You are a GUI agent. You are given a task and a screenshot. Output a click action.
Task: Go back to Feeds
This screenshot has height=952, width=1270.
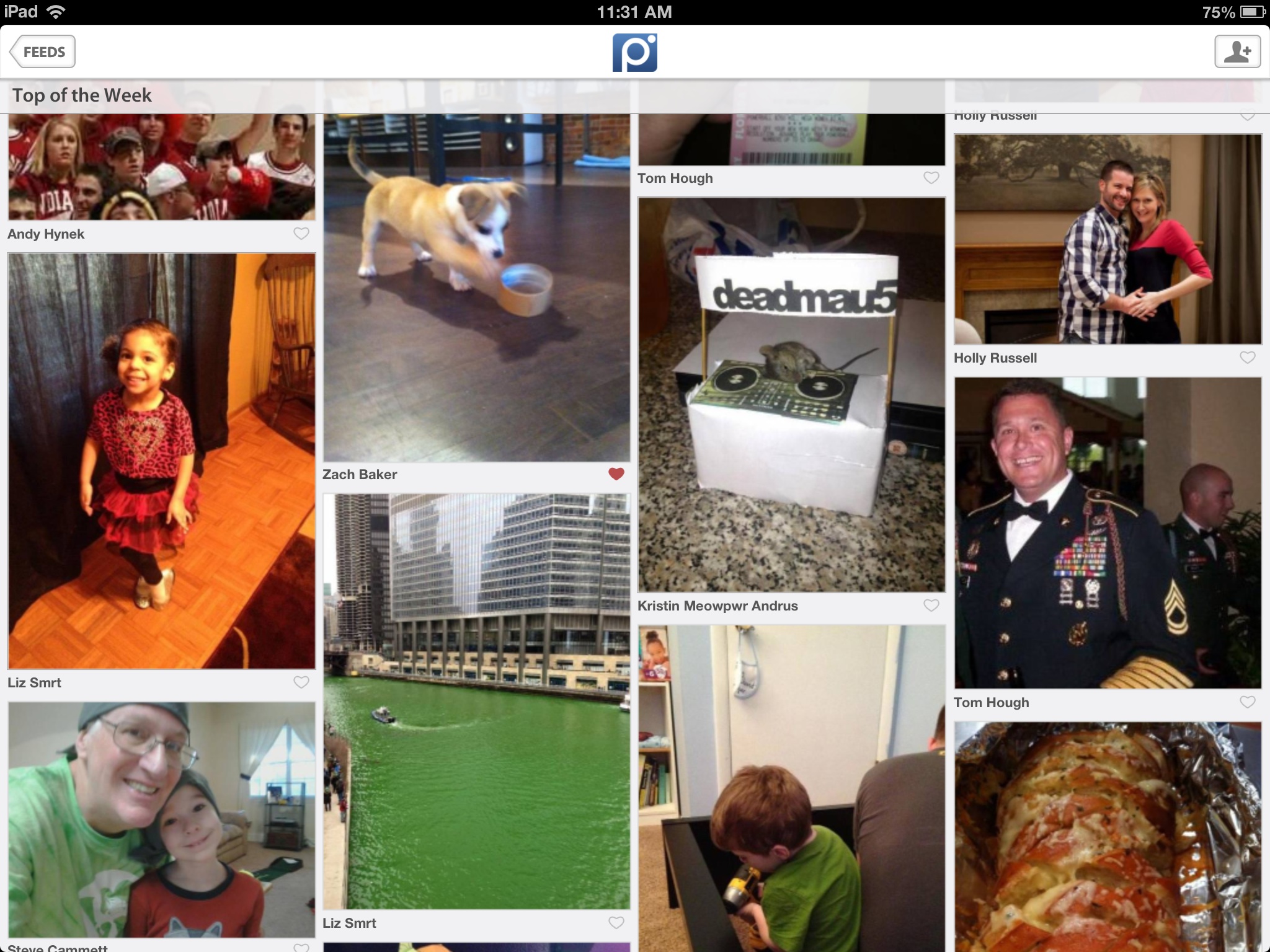click(42, 52)
